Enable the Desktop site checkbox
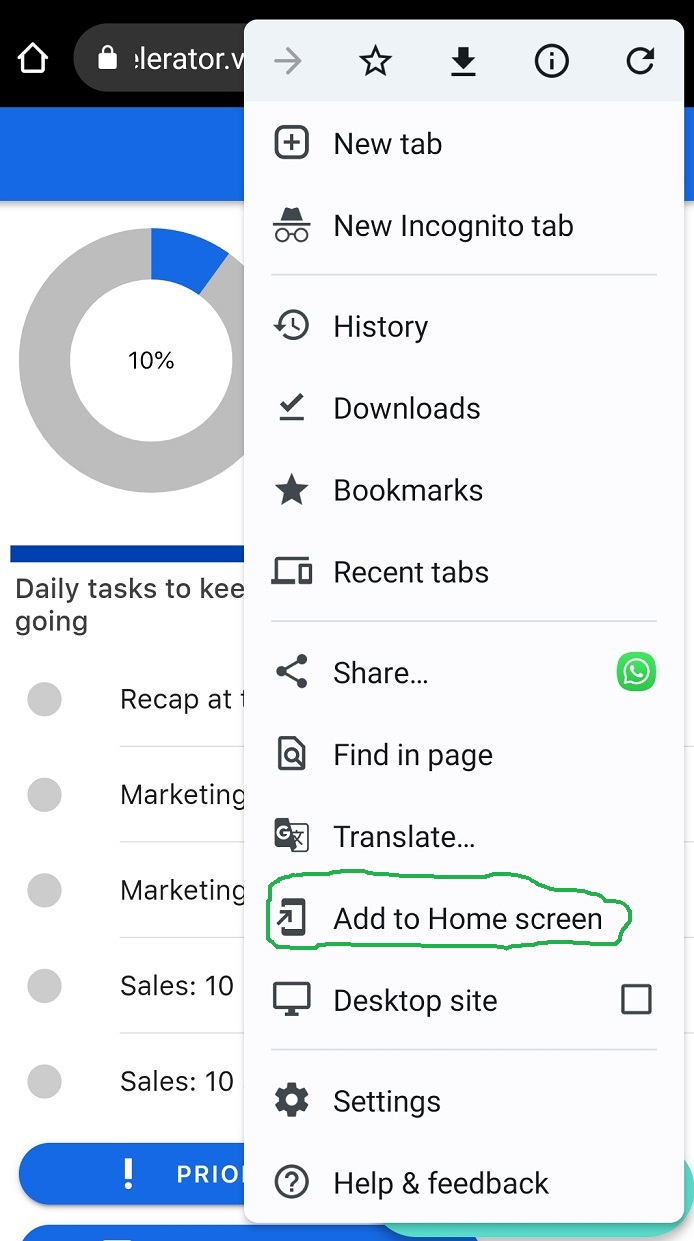 (x=636, y=999)
